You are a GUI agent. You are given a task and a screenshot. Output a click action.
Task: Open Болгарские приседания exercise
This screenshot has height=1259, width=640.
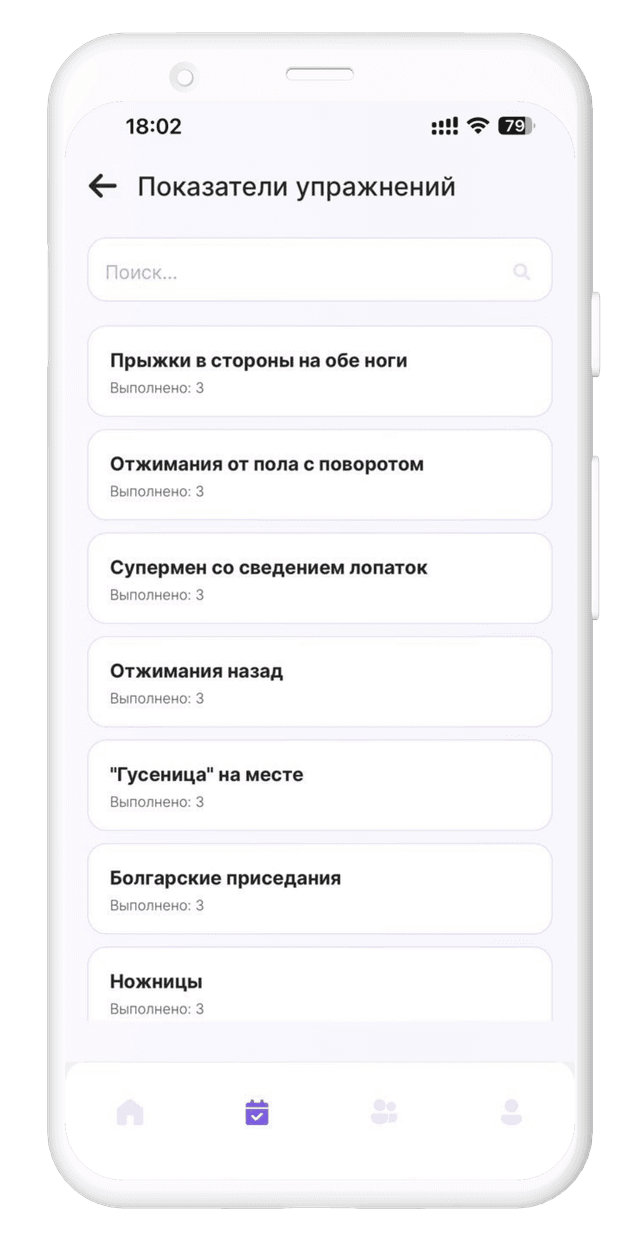click(x=319, y=889)
